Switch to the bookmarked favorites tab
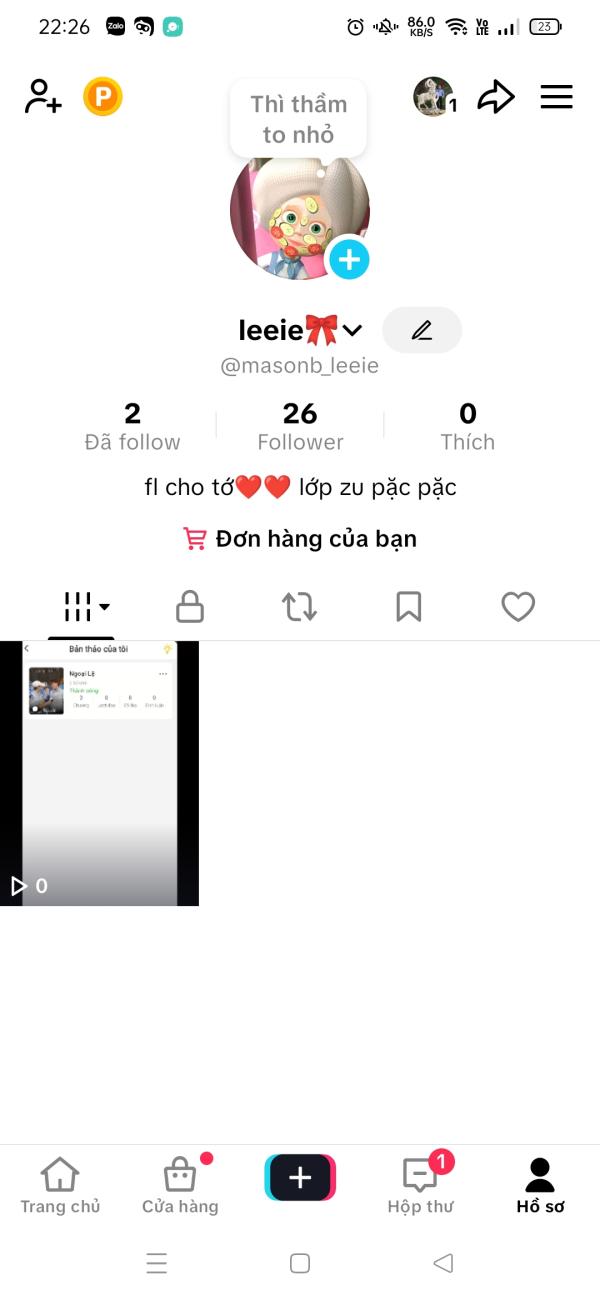The image size is (600, 1300). pyautogui.click(x=408, y=606)
